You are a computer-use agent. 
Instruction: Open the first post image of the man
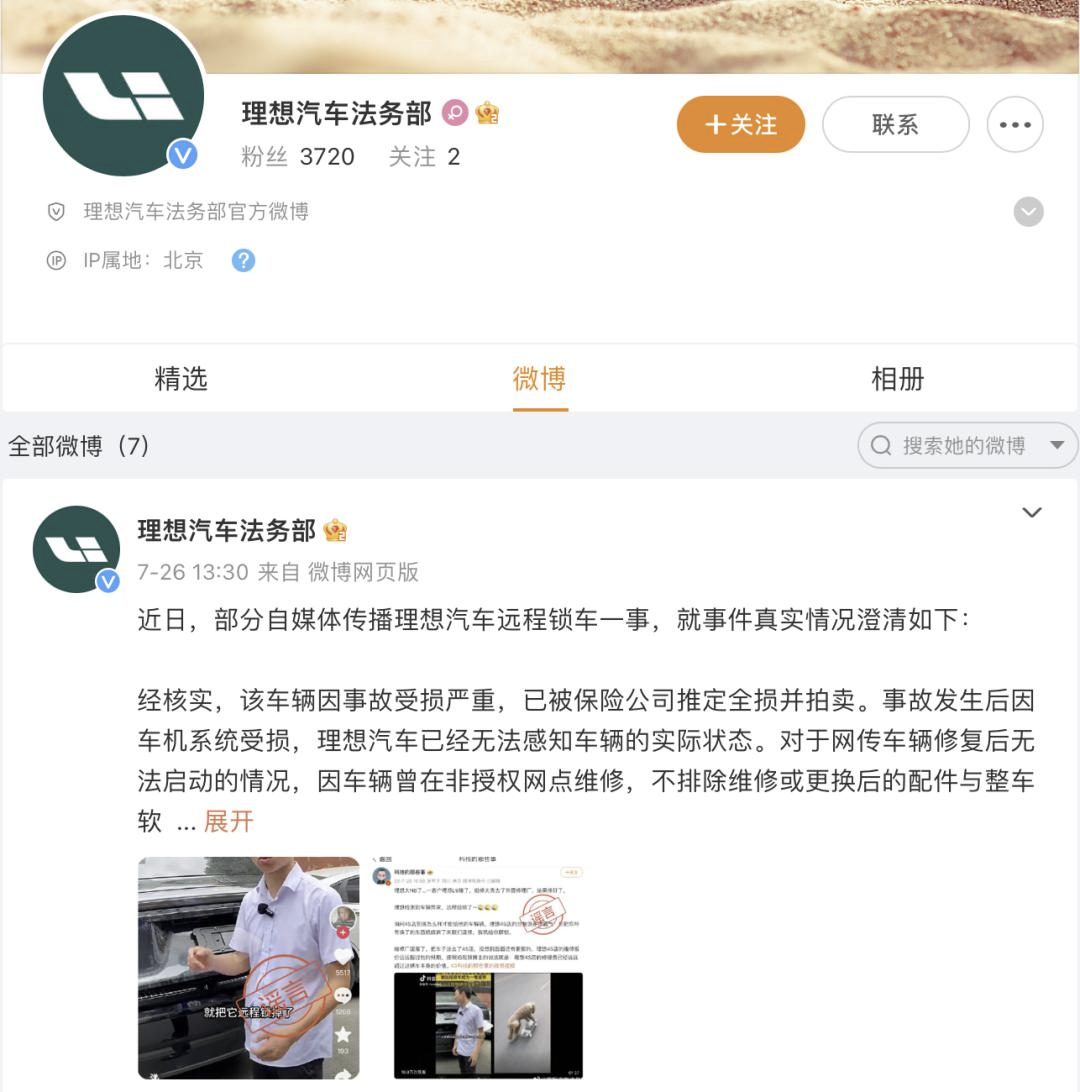tap(248, 967)
